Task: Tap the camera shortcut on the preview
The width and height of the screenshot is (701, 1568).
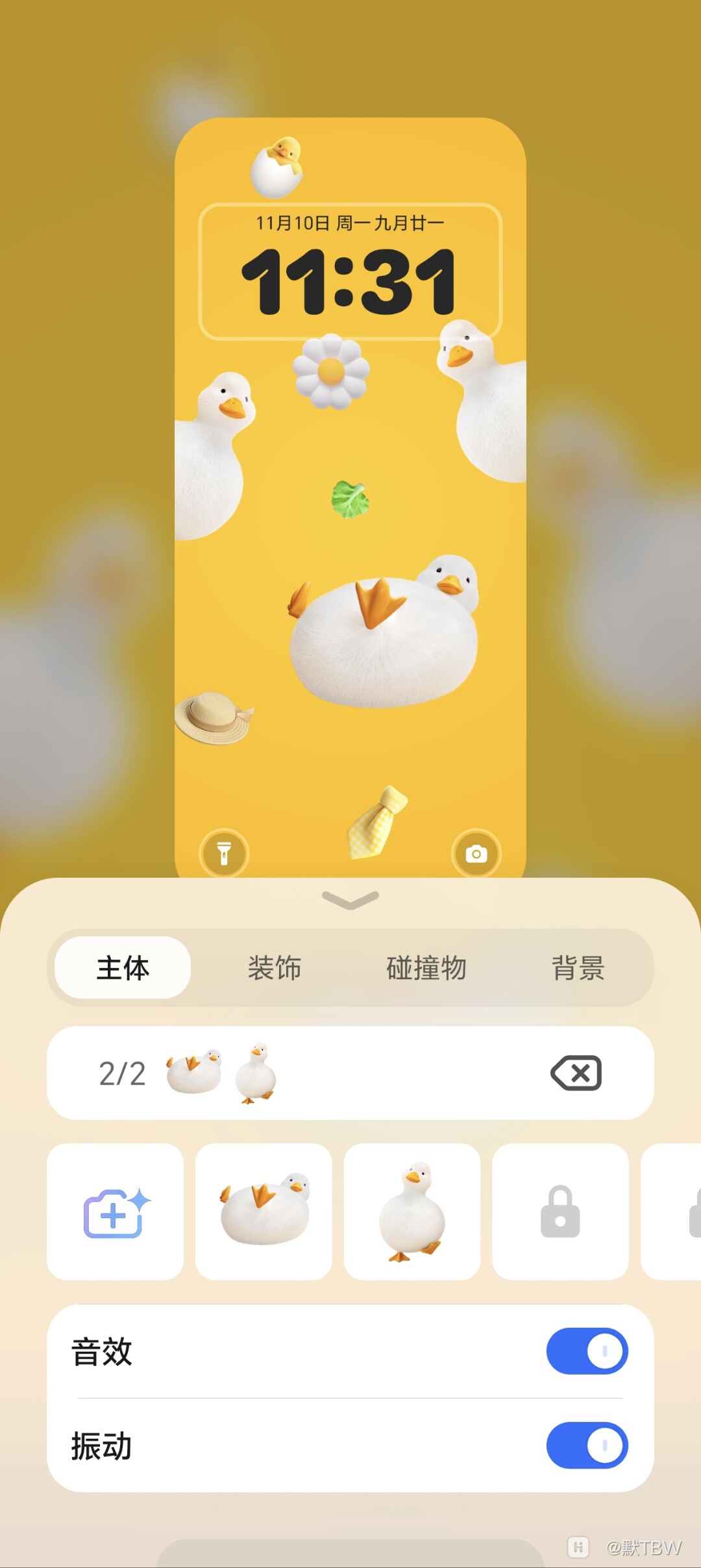Action: [x=476, y=853]
